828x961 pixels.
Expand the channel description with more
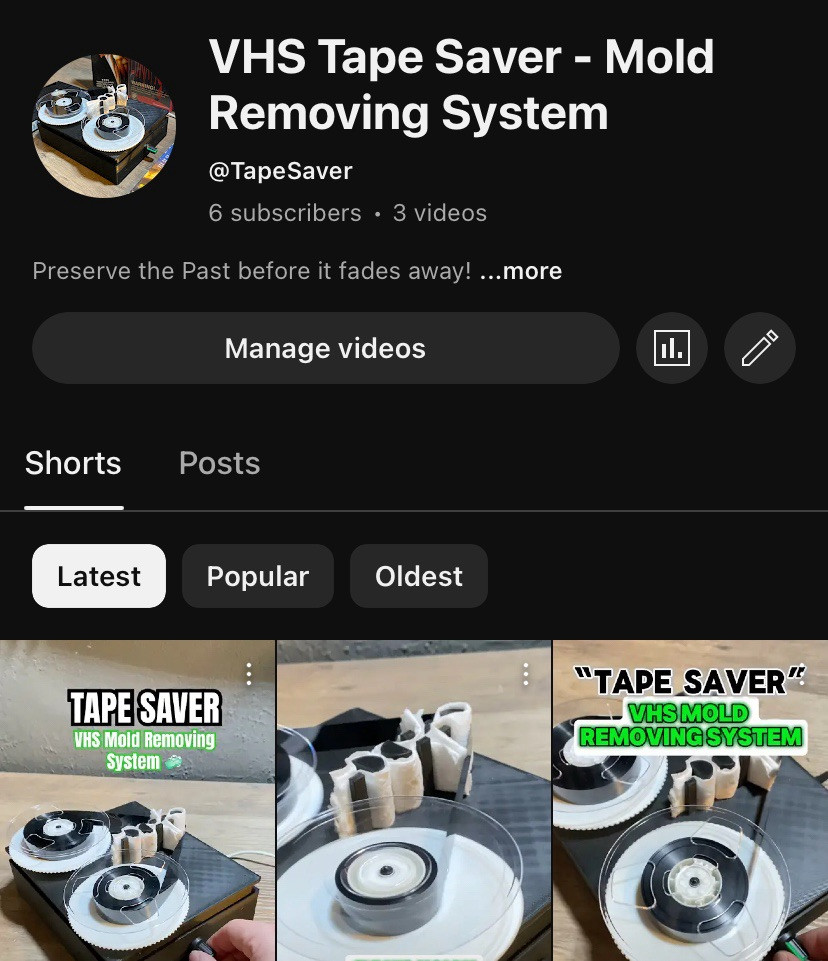coord(521,271)
